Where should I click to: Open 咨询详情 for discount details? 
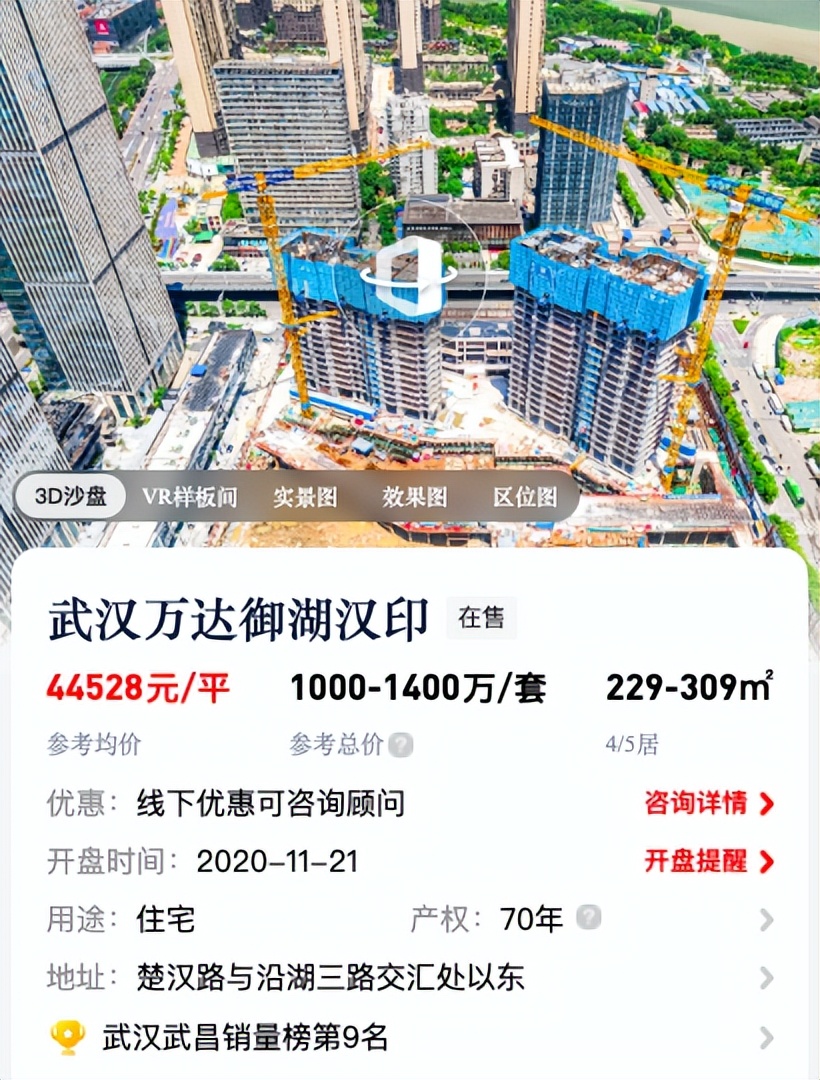click(709, 803)
